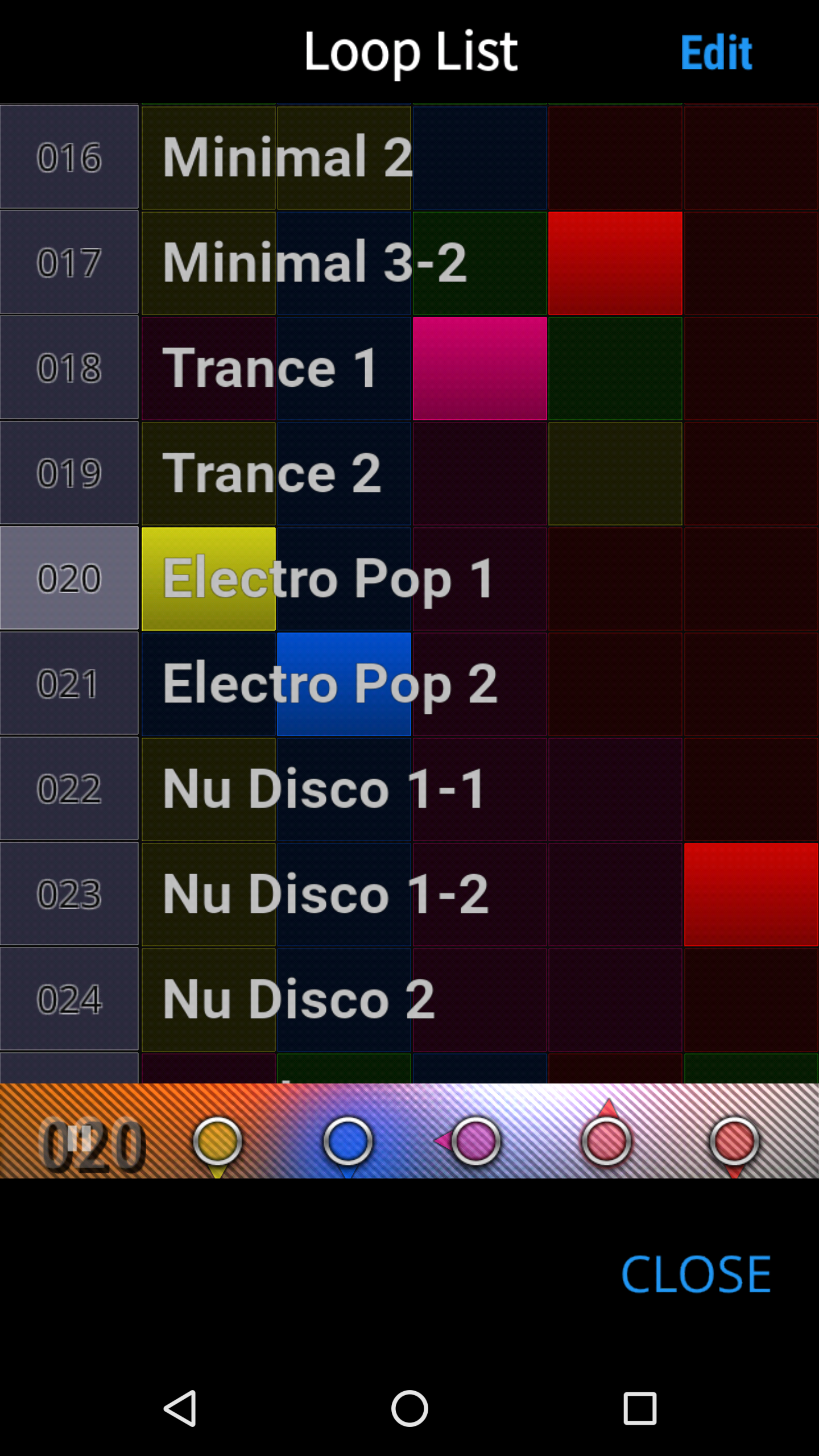Close the Loop List
This screenshot has width=819, height=1456.
click(x=696, y=1274)
